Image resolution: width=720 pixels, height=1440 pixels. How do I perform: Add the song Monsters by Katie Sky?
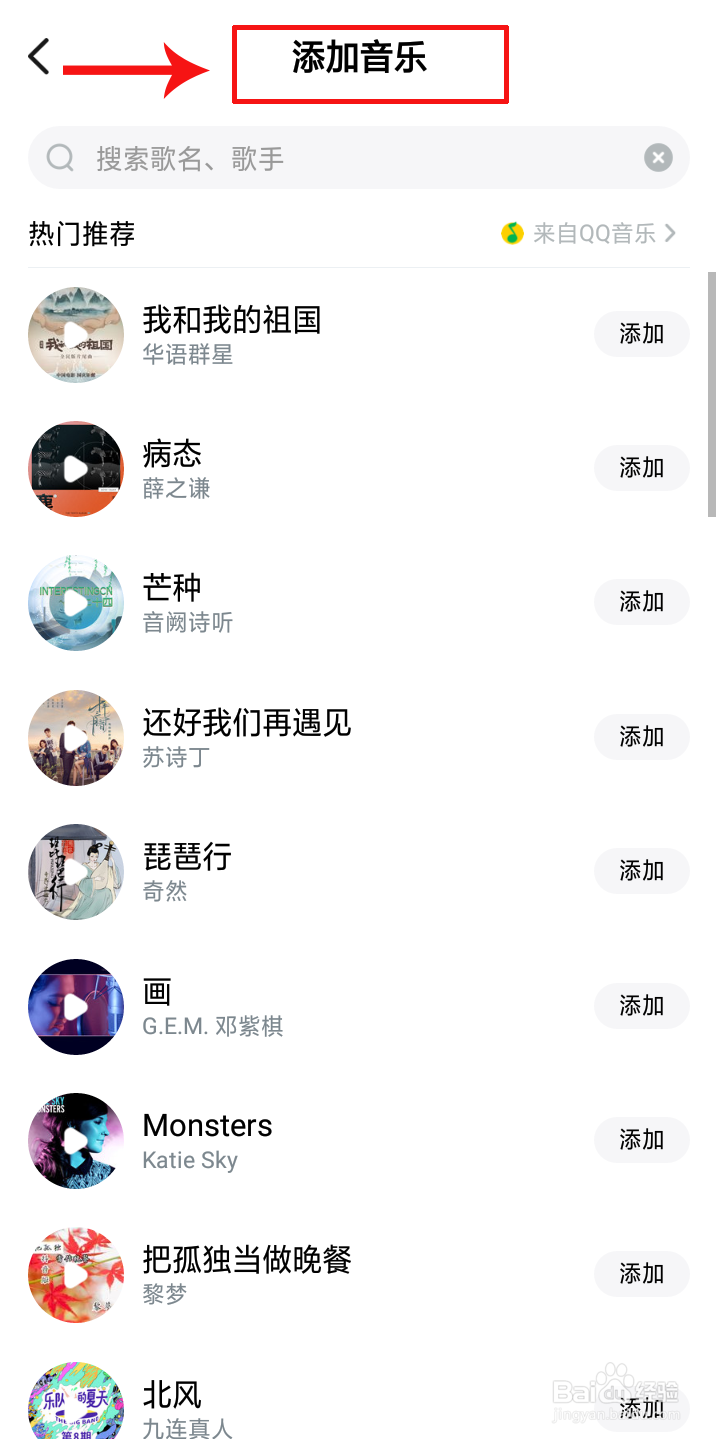click(x=641, y=1140)
